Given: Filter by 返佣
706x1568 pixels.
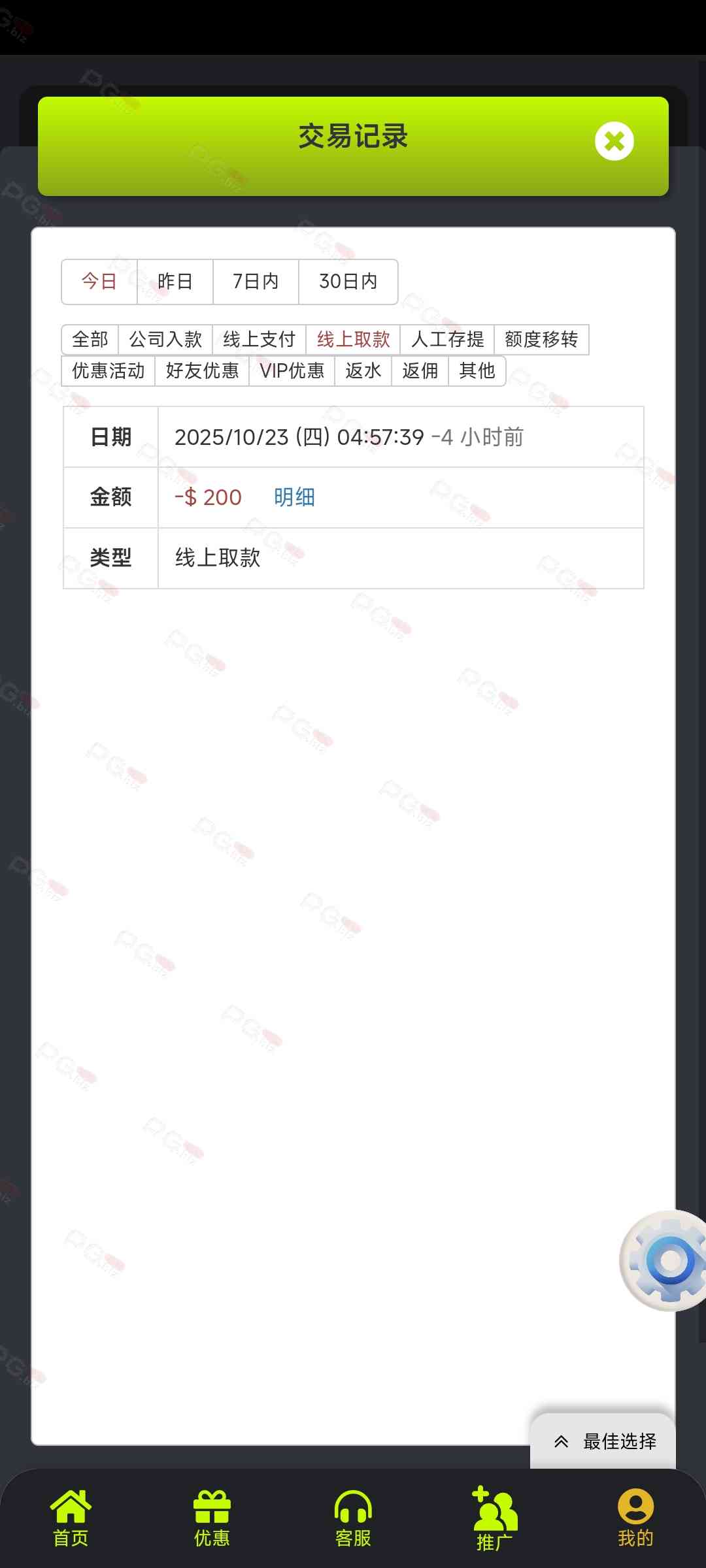Looking at the screenshot, I should 420,370.
